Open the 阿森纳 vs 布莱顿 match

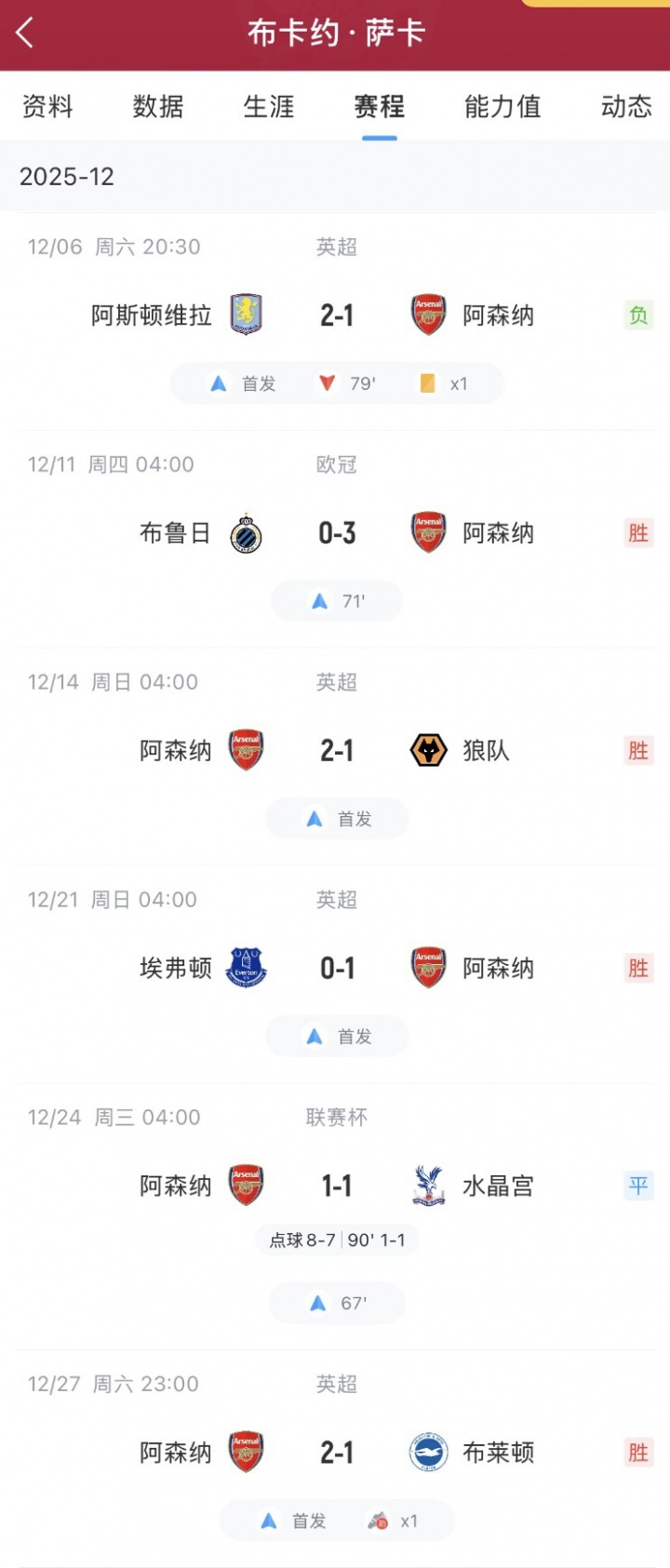(x=337, y=1453)
